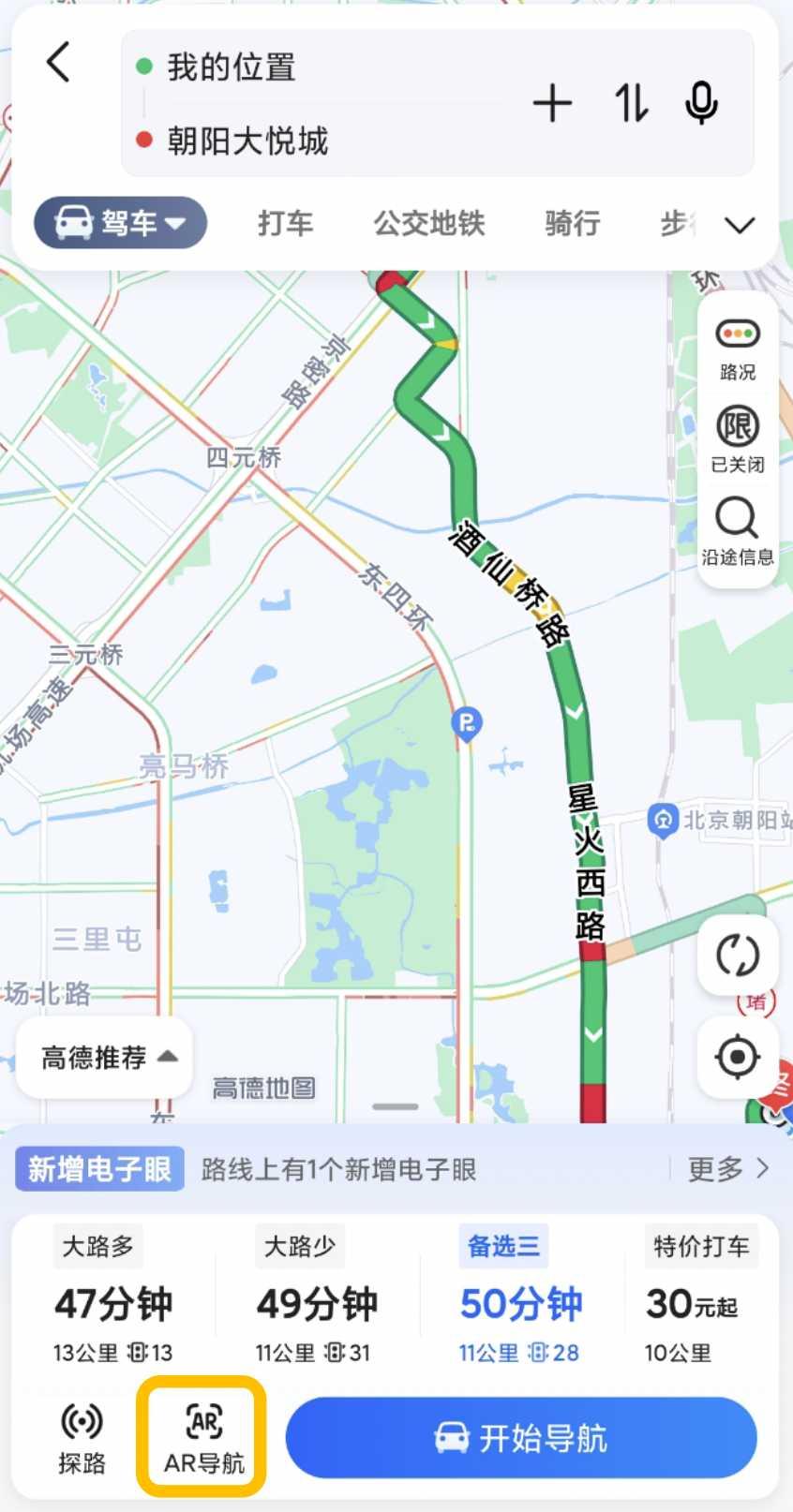Expand more travel modes chevron

(740, 225)
